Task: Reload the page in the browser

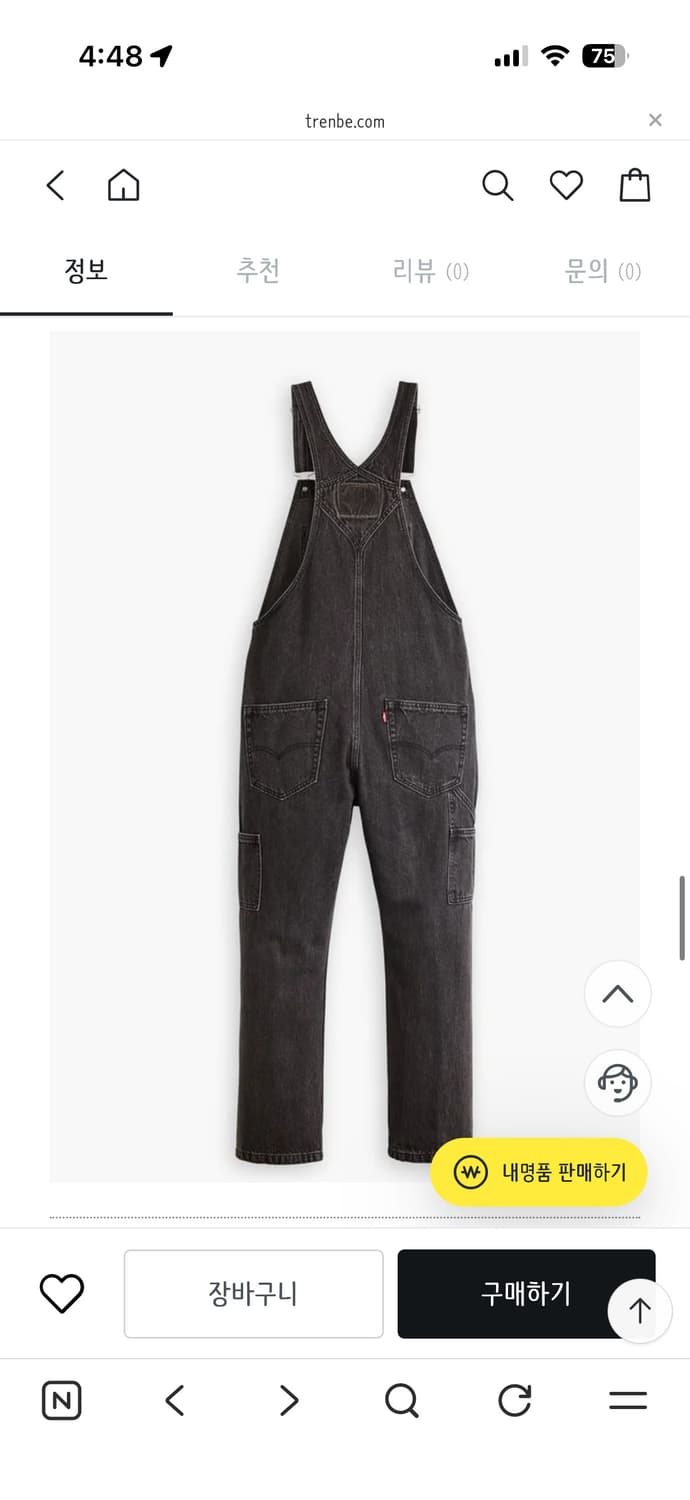Action: pyautogui.click(x=514, y=1401)
